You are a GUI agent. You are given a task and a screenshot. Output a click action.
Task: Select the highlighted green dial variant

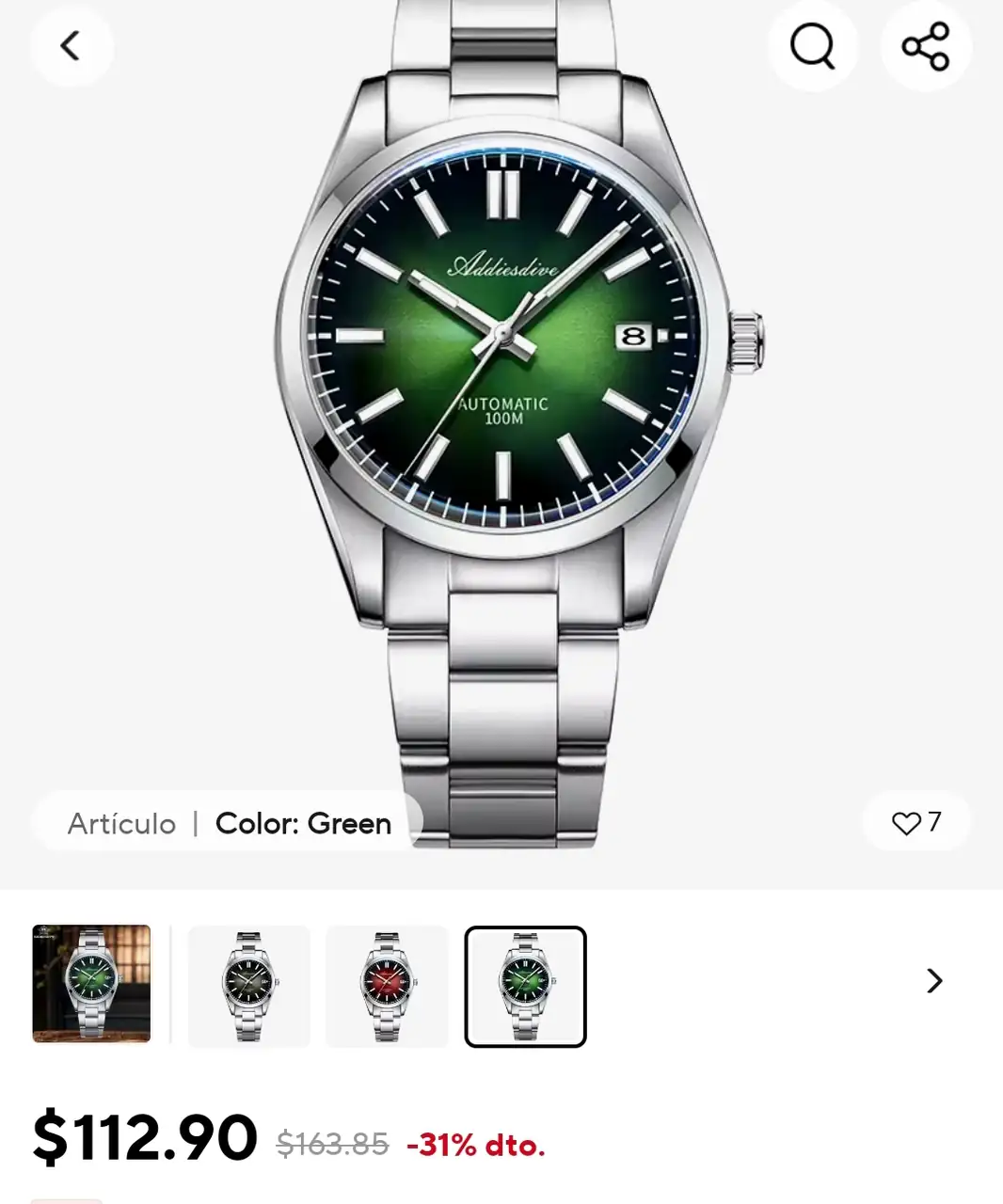[525, 986]
